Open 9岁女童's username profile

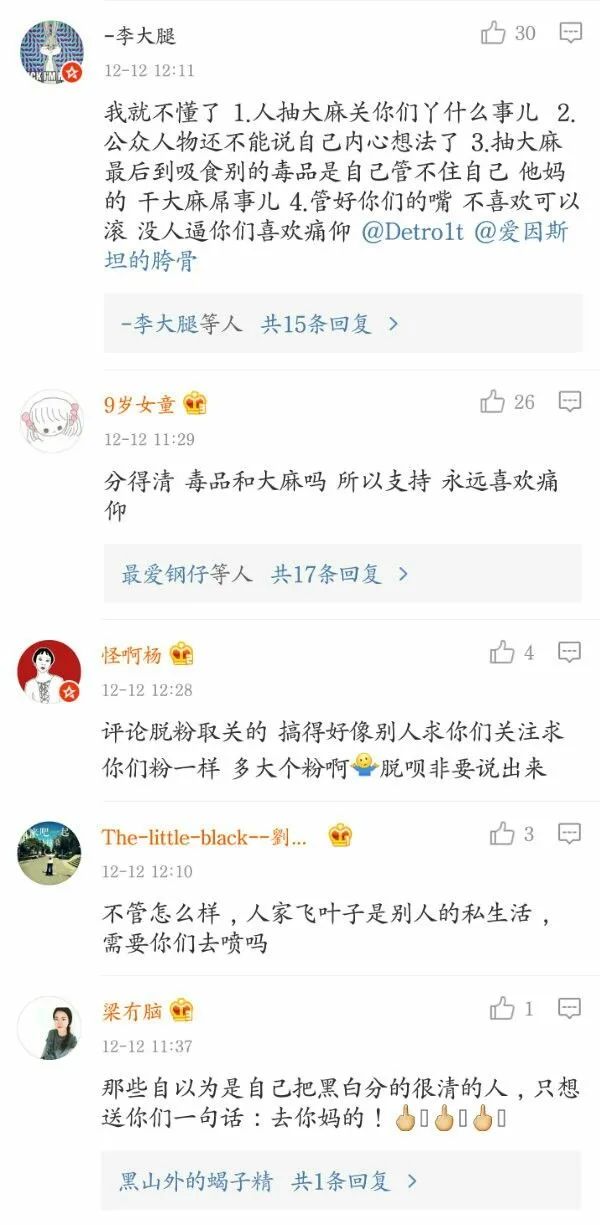tap(139, 404)
